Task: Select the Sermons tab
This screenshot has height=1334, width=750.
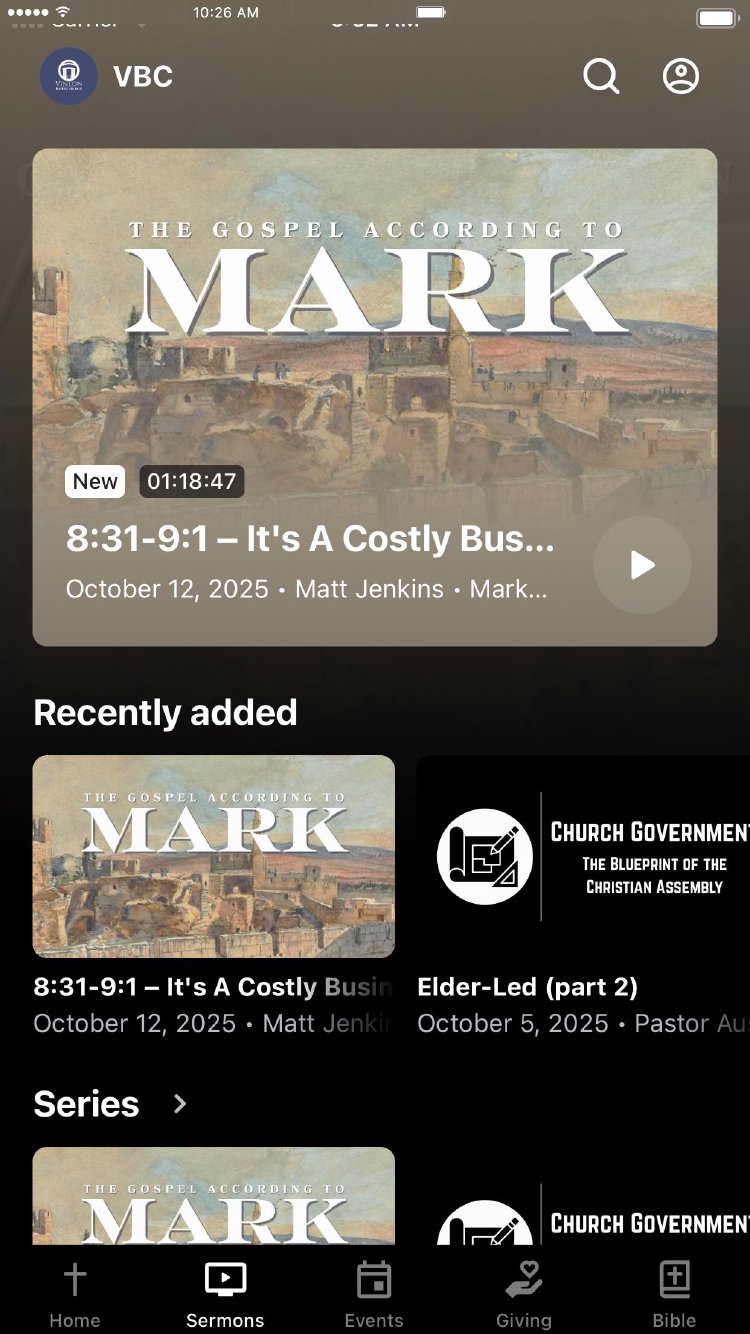Action: coord(225,1294)
